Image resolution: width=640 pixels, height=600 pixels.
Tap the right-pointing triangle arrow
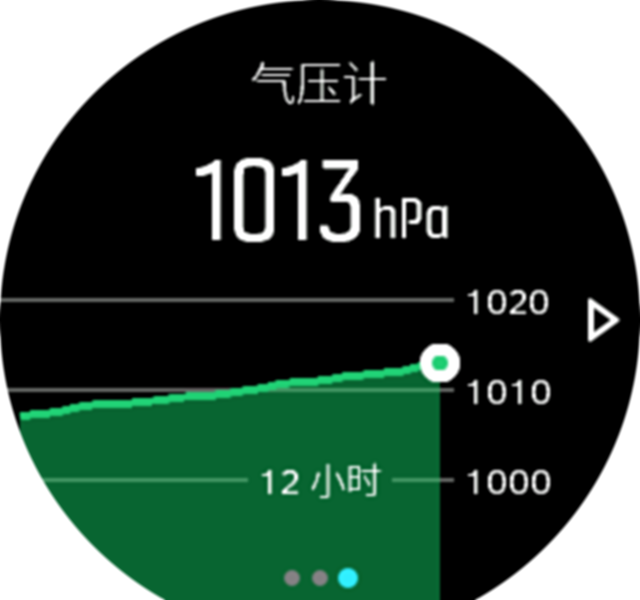point(601,322)
